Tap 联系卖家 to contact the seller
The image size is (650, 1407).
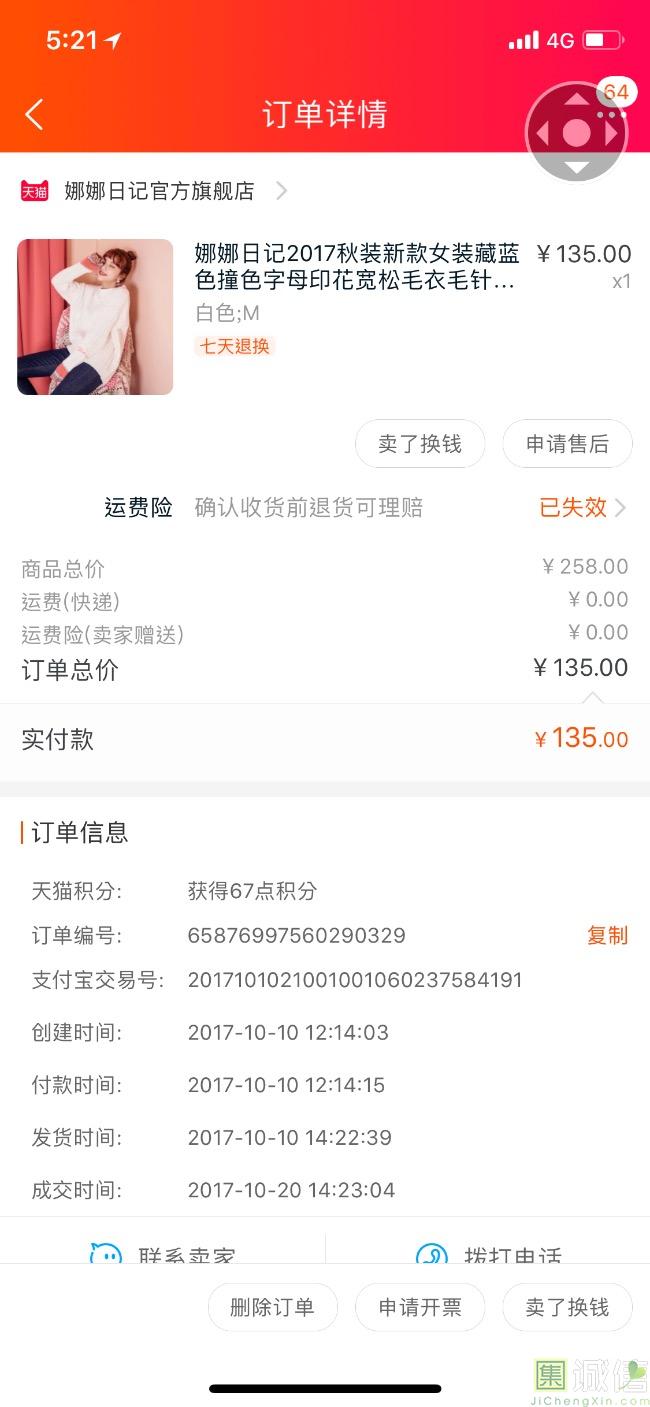165,1254
